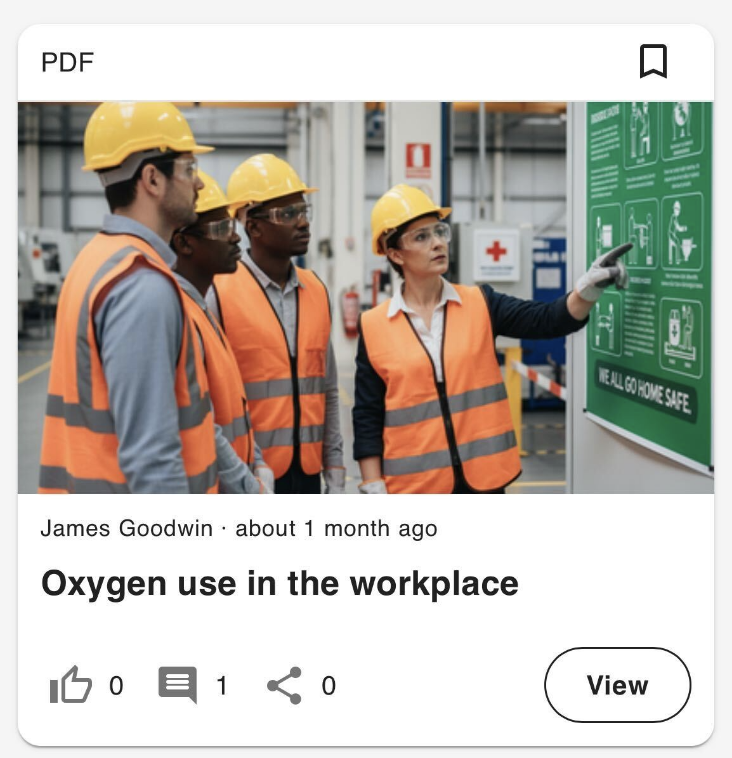Open comments on Oxygen use post
Screen dimensions: 732x758
(x=178, y=686)
